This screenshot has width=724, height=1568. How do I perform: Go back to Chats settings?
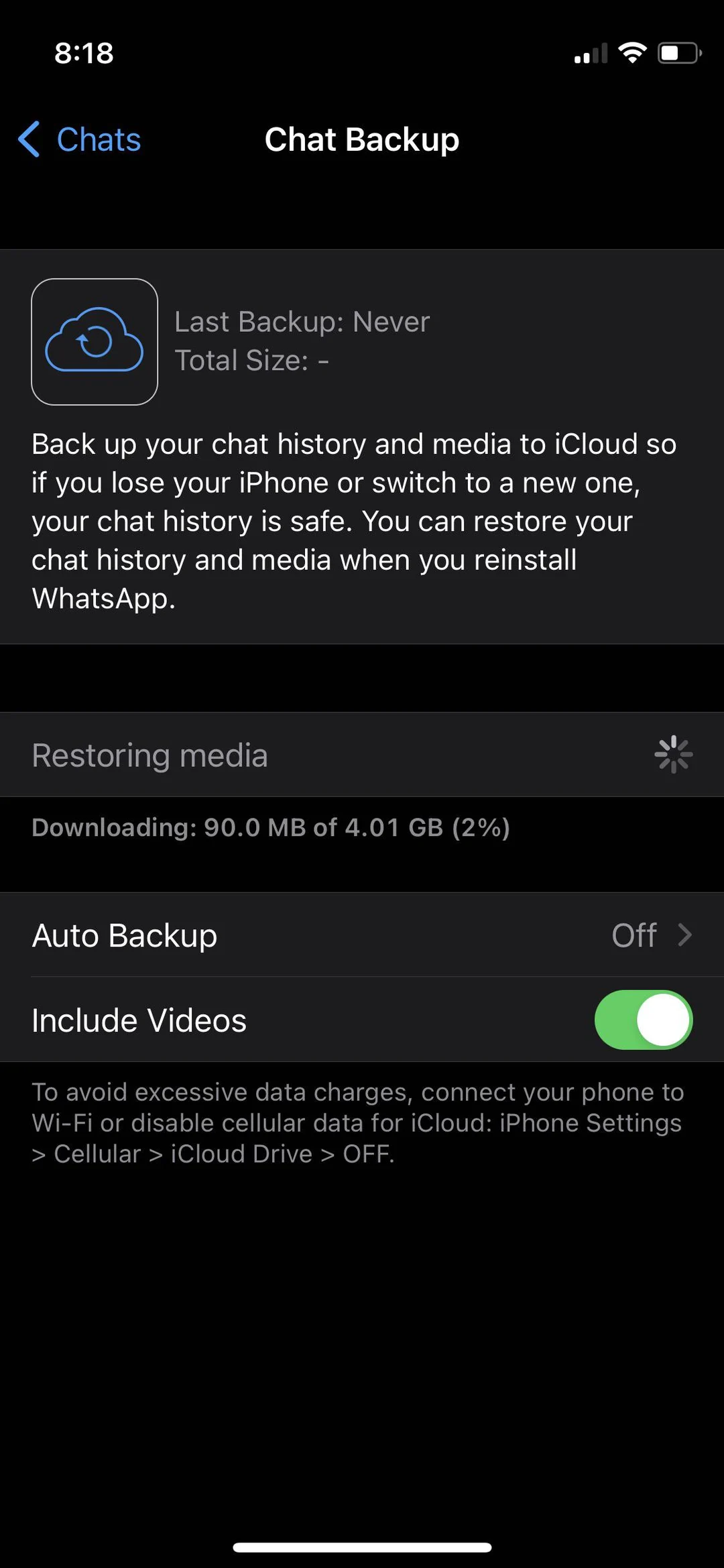tap(80, 139)
